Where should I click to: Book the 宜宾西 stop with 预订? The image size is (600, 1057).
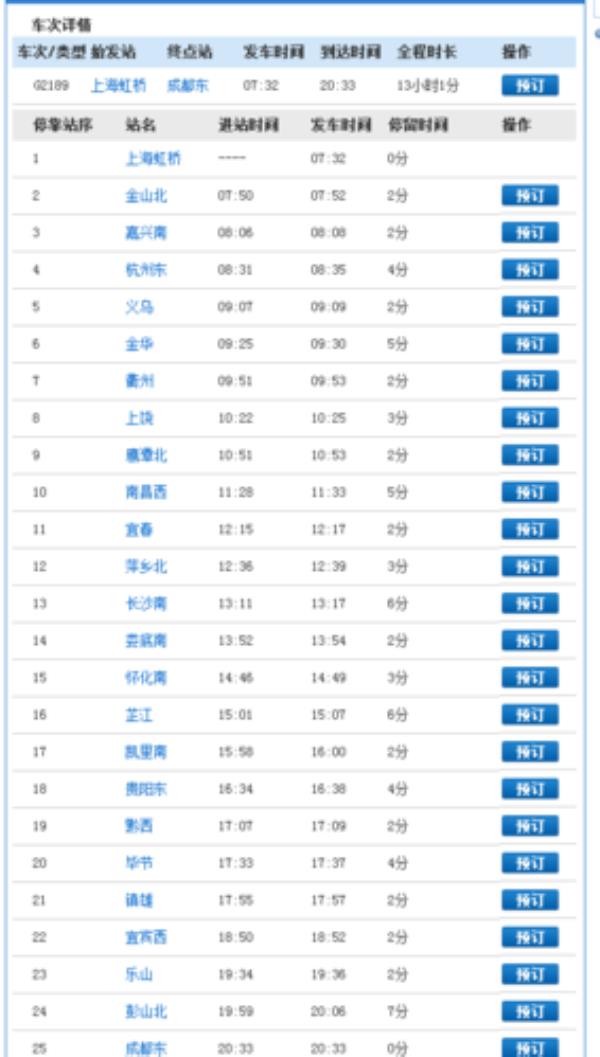[529, 938]
